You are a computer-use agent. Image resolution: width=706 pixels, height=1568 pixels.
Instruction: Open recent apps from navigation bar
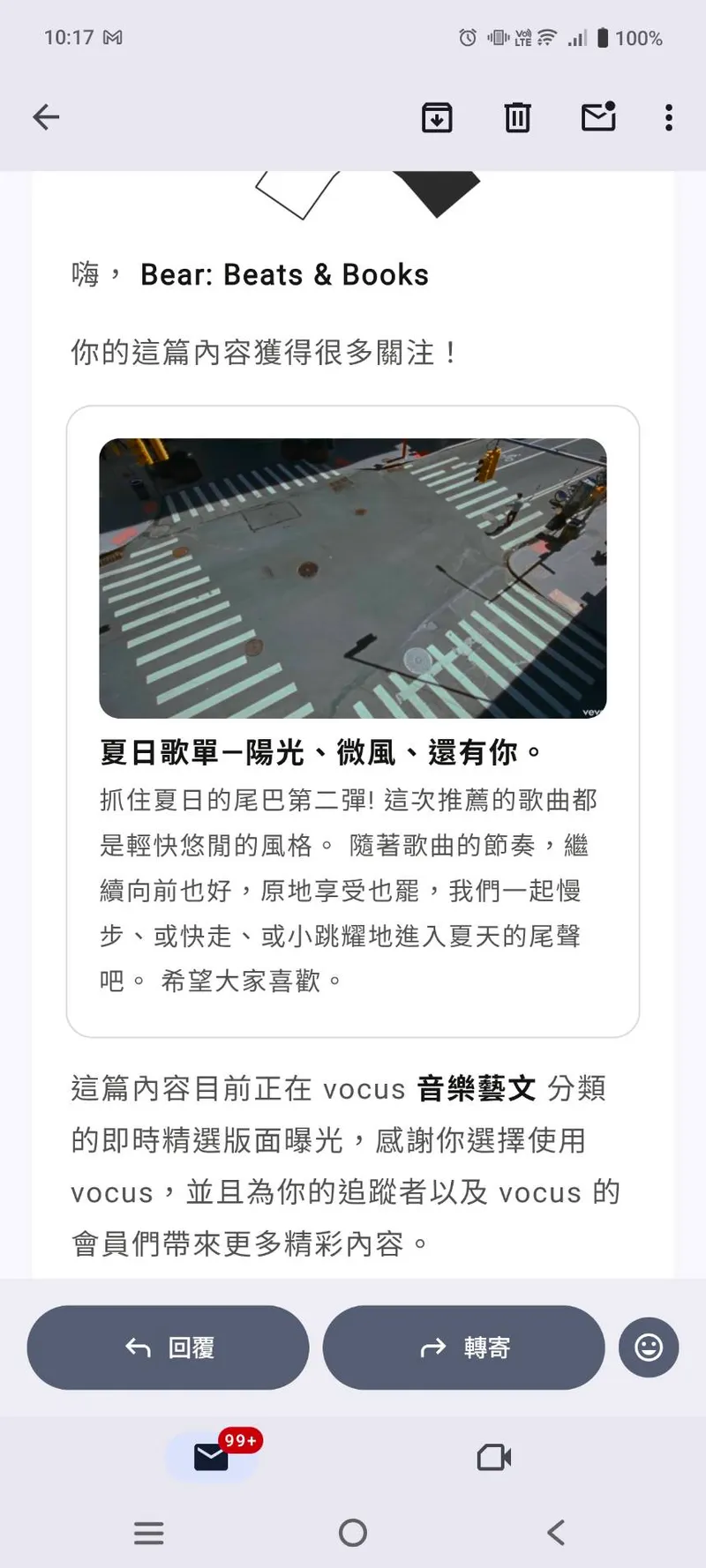coord(149,1533)
